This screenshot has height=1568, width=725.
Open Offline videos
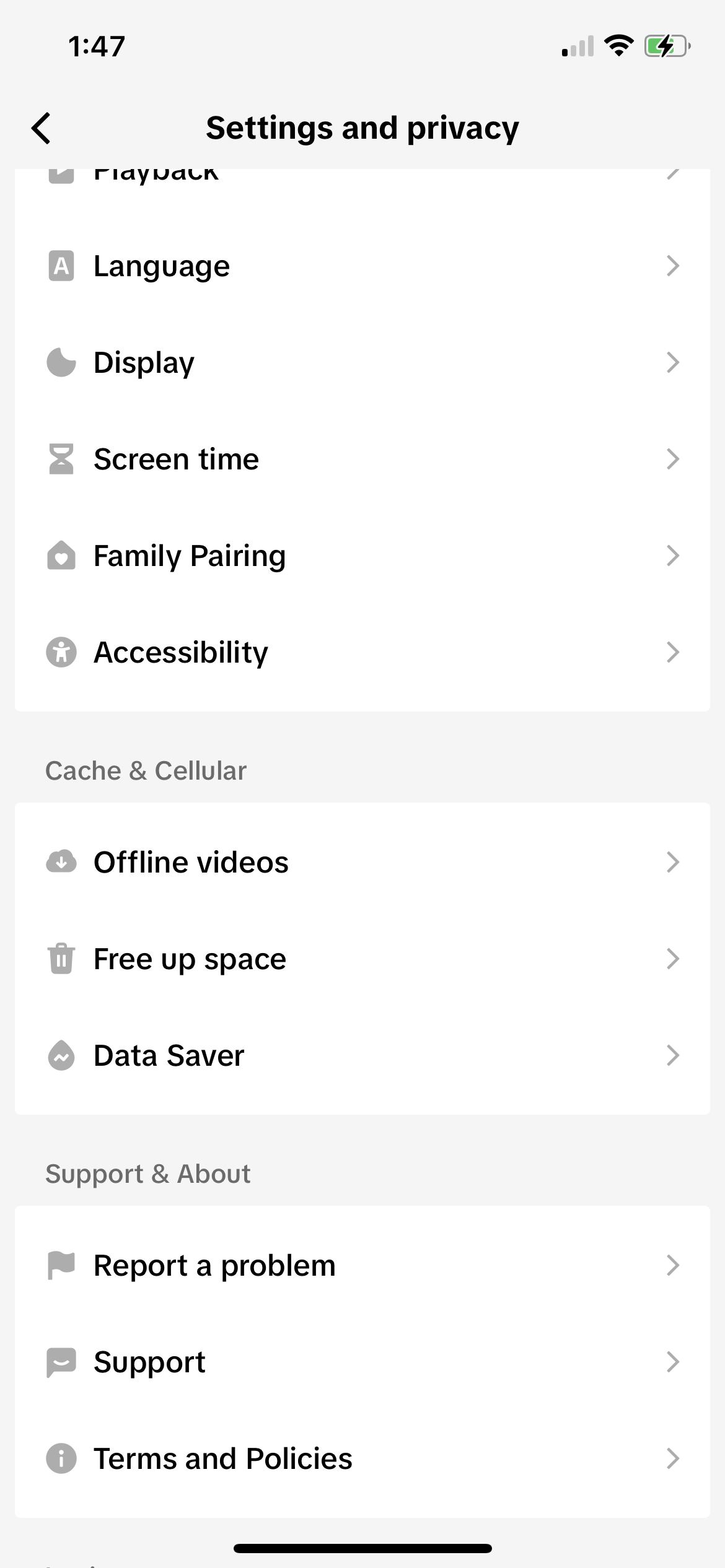point(362,862)
